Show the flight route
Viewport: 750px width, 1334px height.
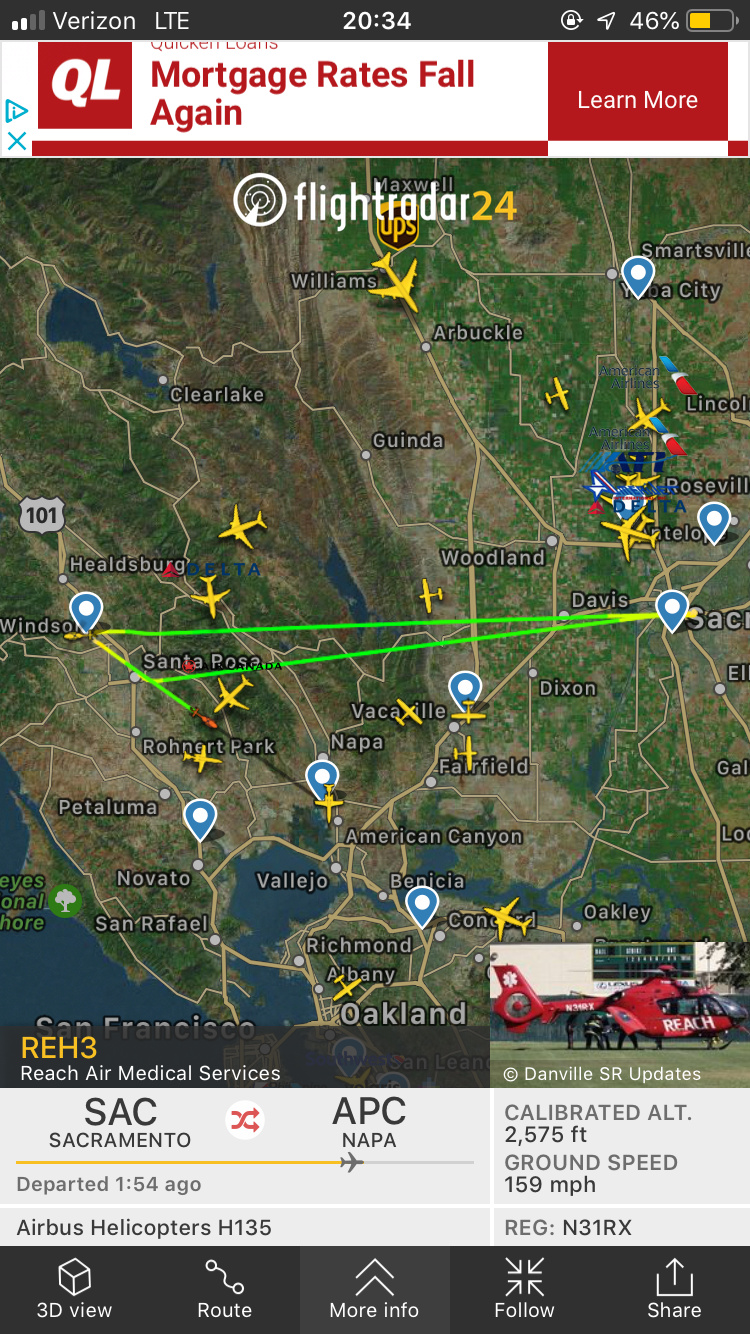[x=224, y=1289]
